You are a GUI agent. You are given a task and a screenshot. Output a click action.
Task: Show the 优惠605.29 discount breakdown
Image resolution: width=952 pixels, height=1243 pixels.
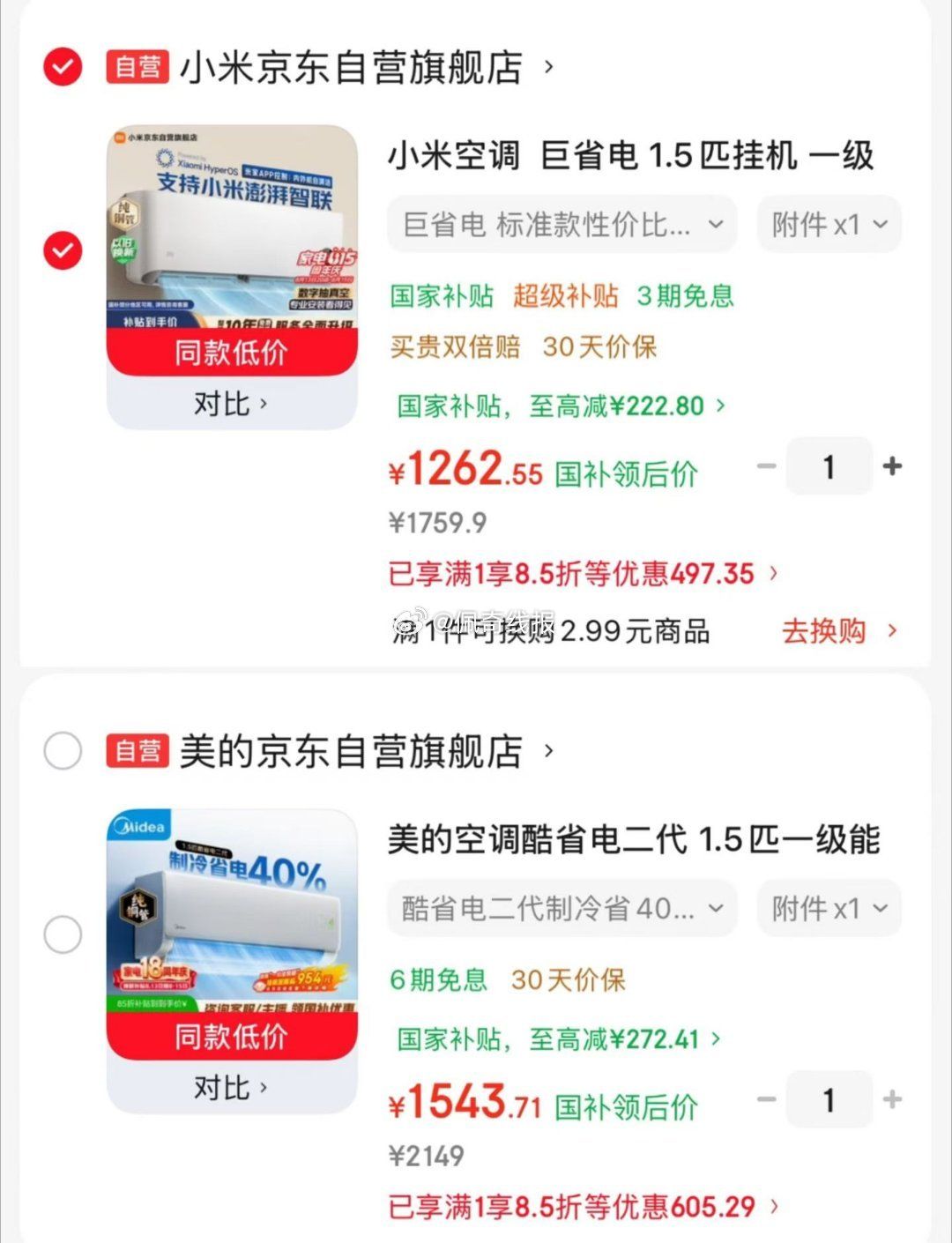[584, 1207]
